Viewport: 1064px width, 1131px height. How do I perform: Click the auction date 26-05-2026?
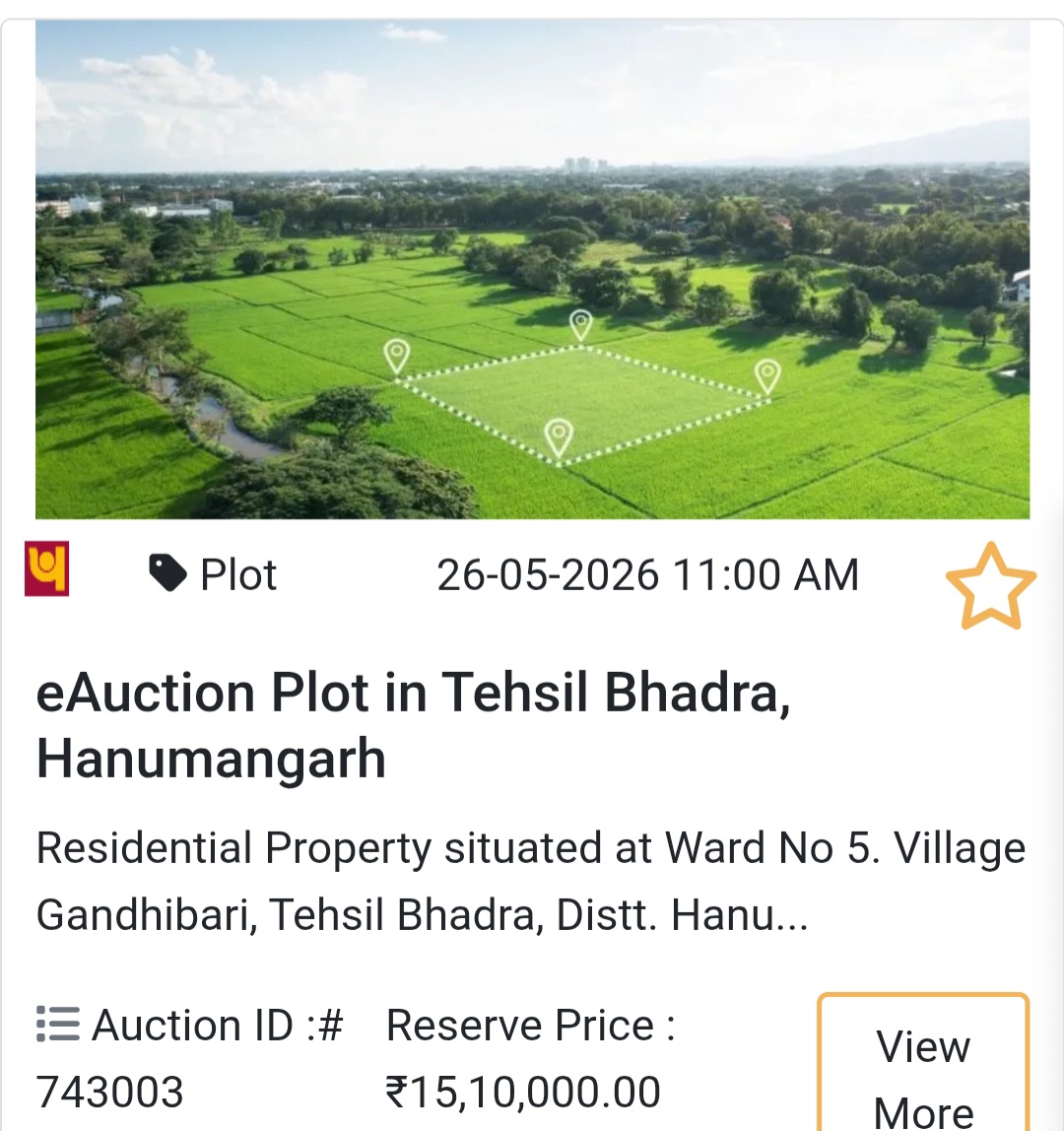tap(549, 573)
